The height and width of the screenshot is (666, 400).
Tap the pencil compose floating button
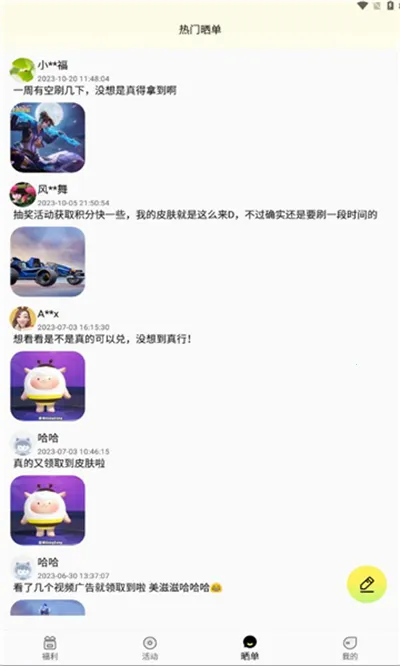[x=367, y=584]
